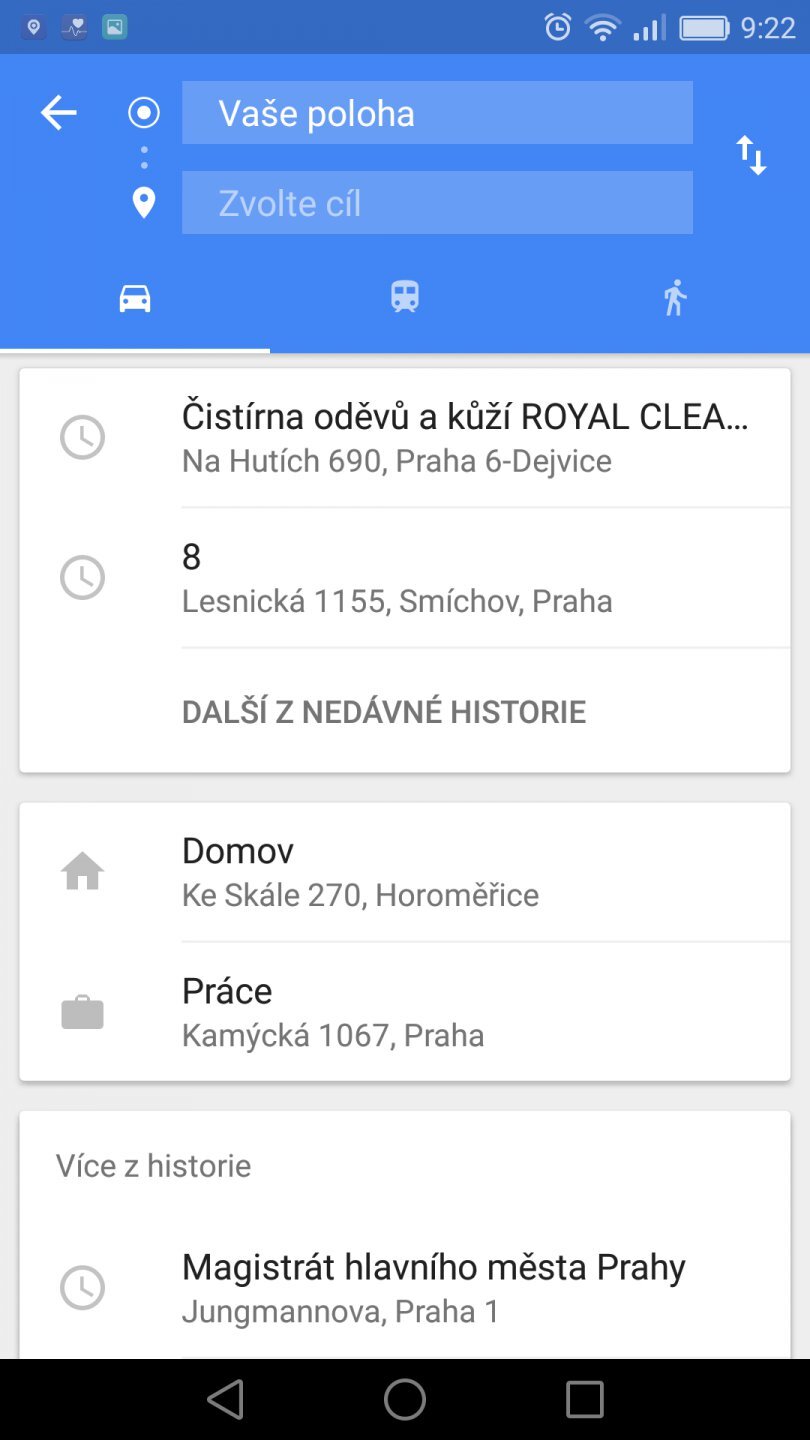Viewport: 810px width, 1440px height.
Task: Tap the Vaše poloha origin field
Action: point(437,112)
